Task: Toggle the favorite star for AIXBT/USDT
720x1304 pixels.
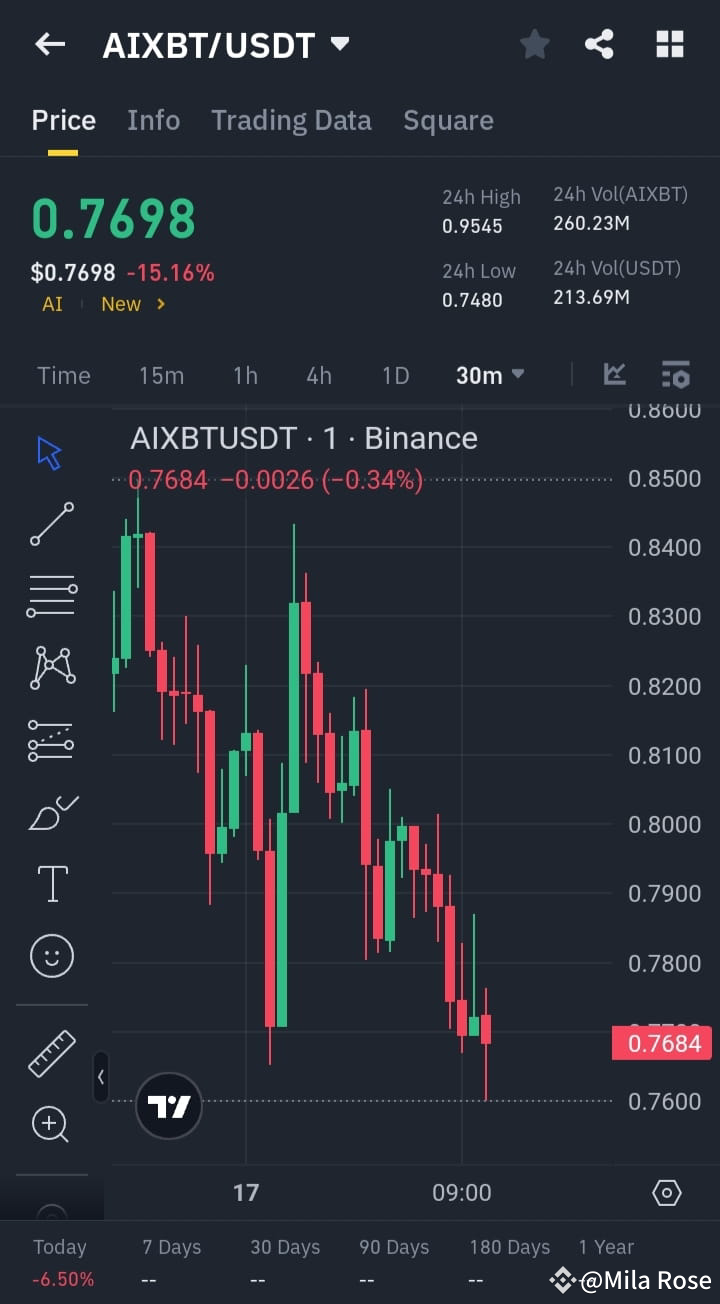Action: coord(534,44)
